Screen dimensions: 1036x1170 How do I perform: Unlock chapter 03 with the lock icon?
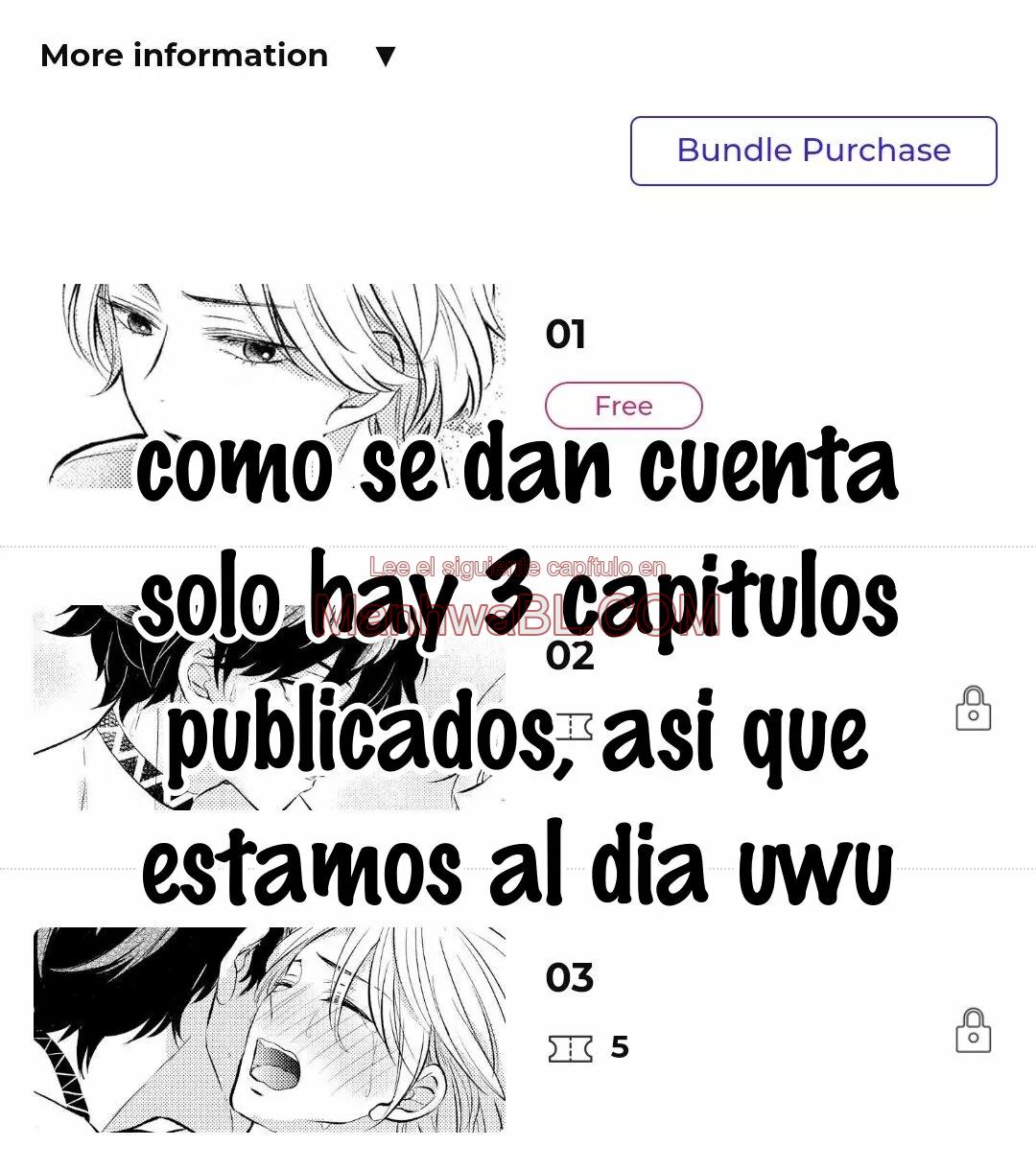[973, 1031]
